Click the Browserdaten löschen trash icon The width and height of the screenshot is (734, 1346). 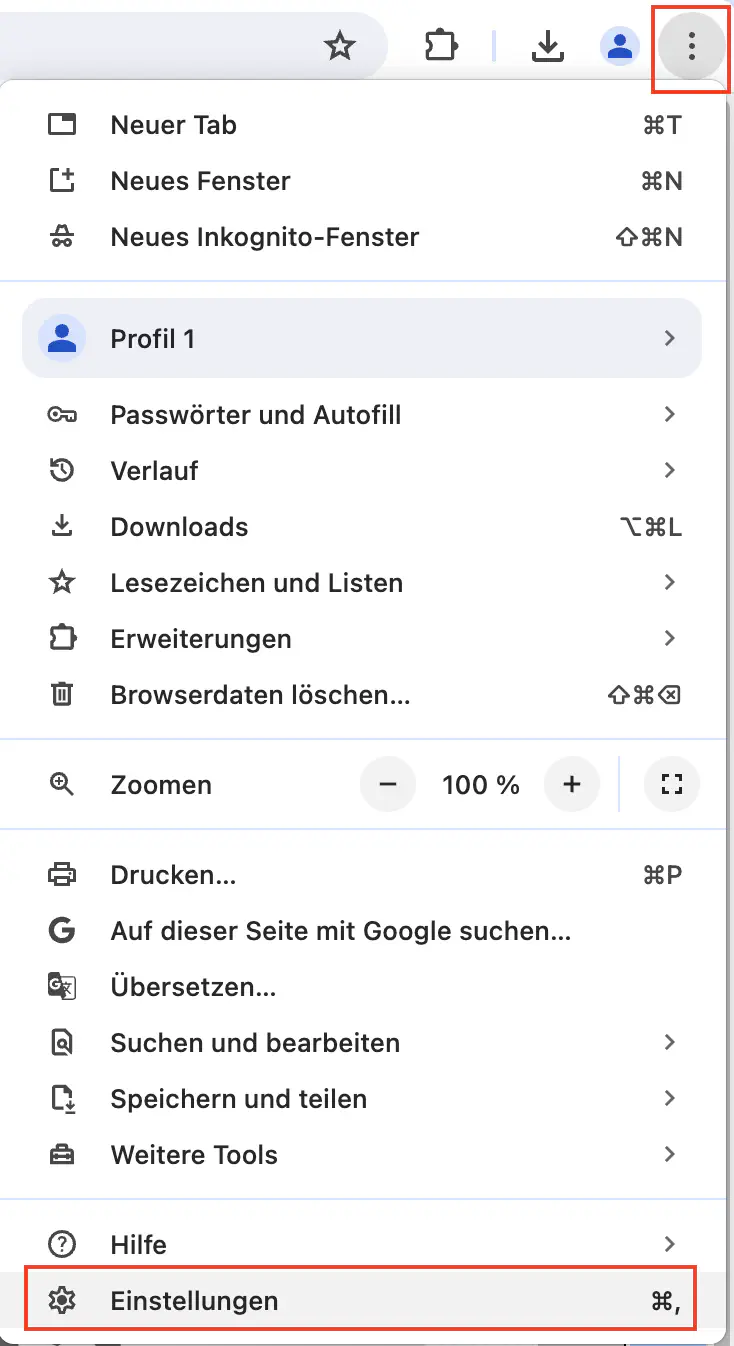pos(63,694)
